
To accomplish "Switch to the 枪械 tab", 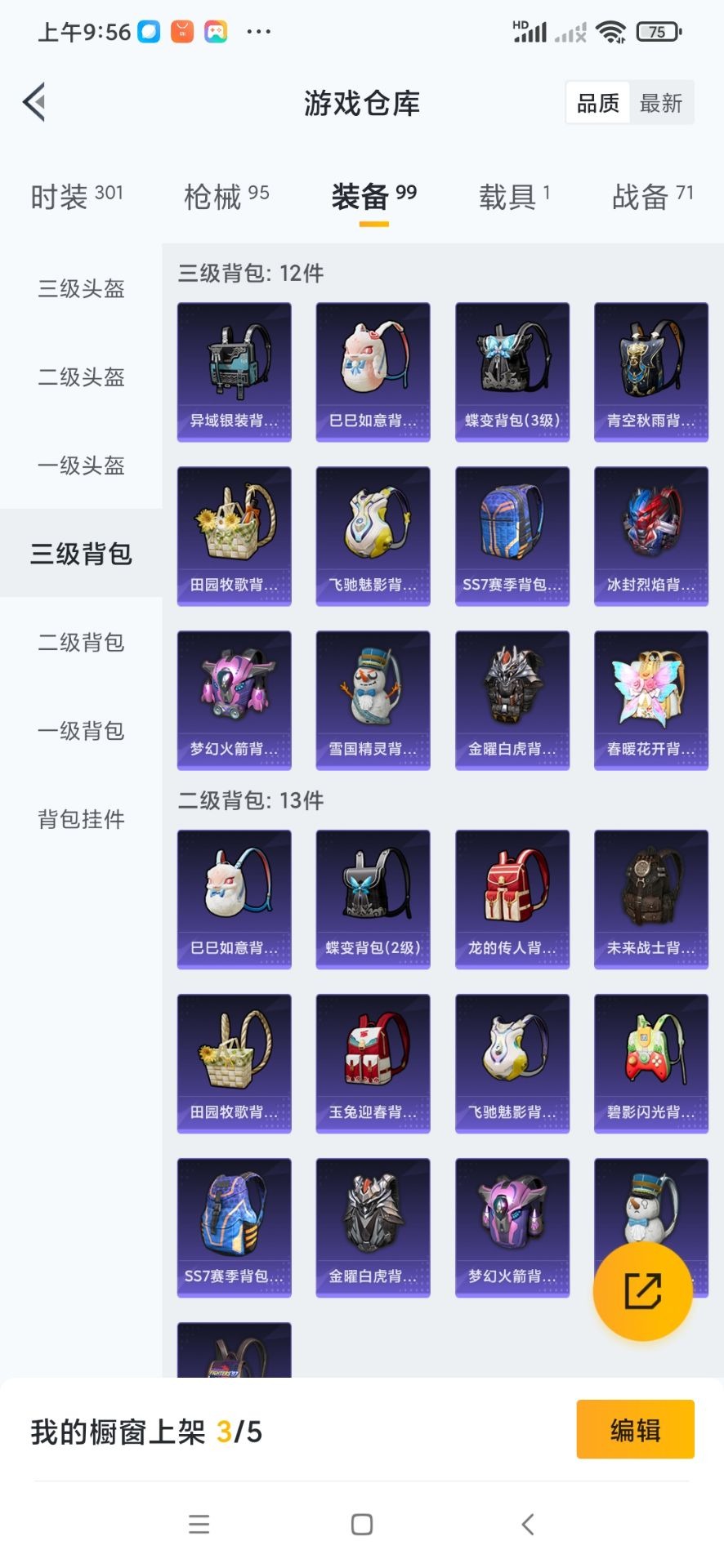I will [226, 197].
